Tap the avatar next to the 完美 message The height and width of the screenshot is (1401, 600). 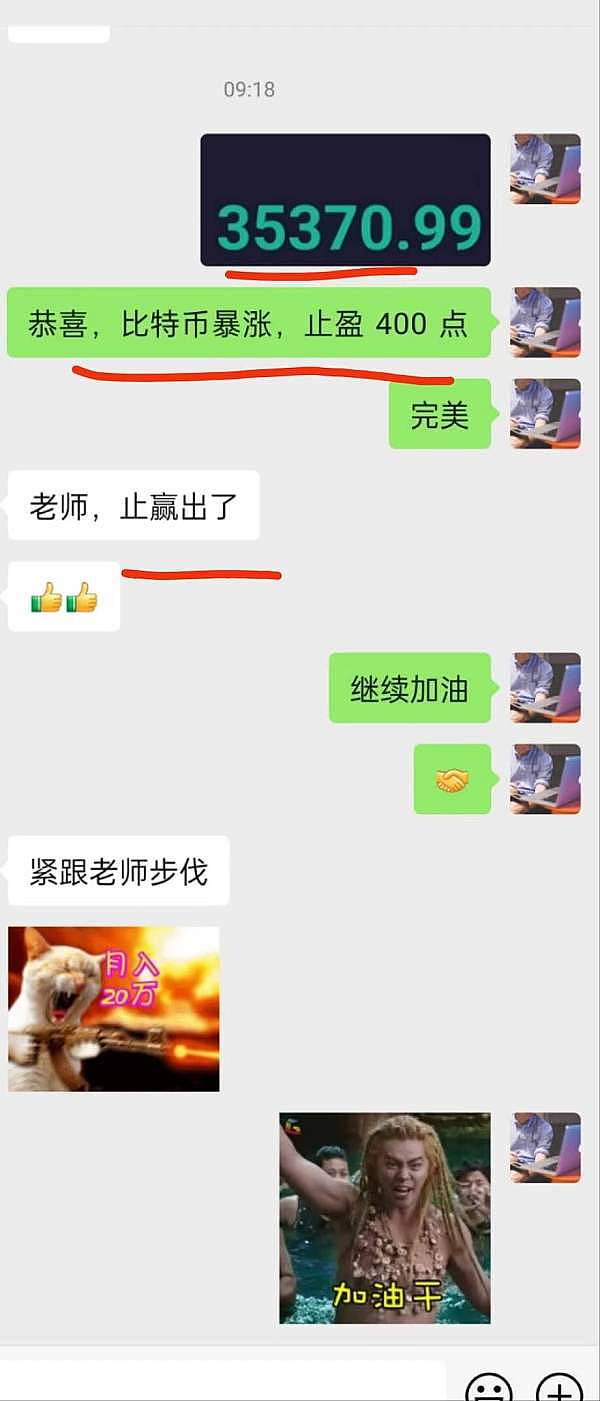coord(545,413)
